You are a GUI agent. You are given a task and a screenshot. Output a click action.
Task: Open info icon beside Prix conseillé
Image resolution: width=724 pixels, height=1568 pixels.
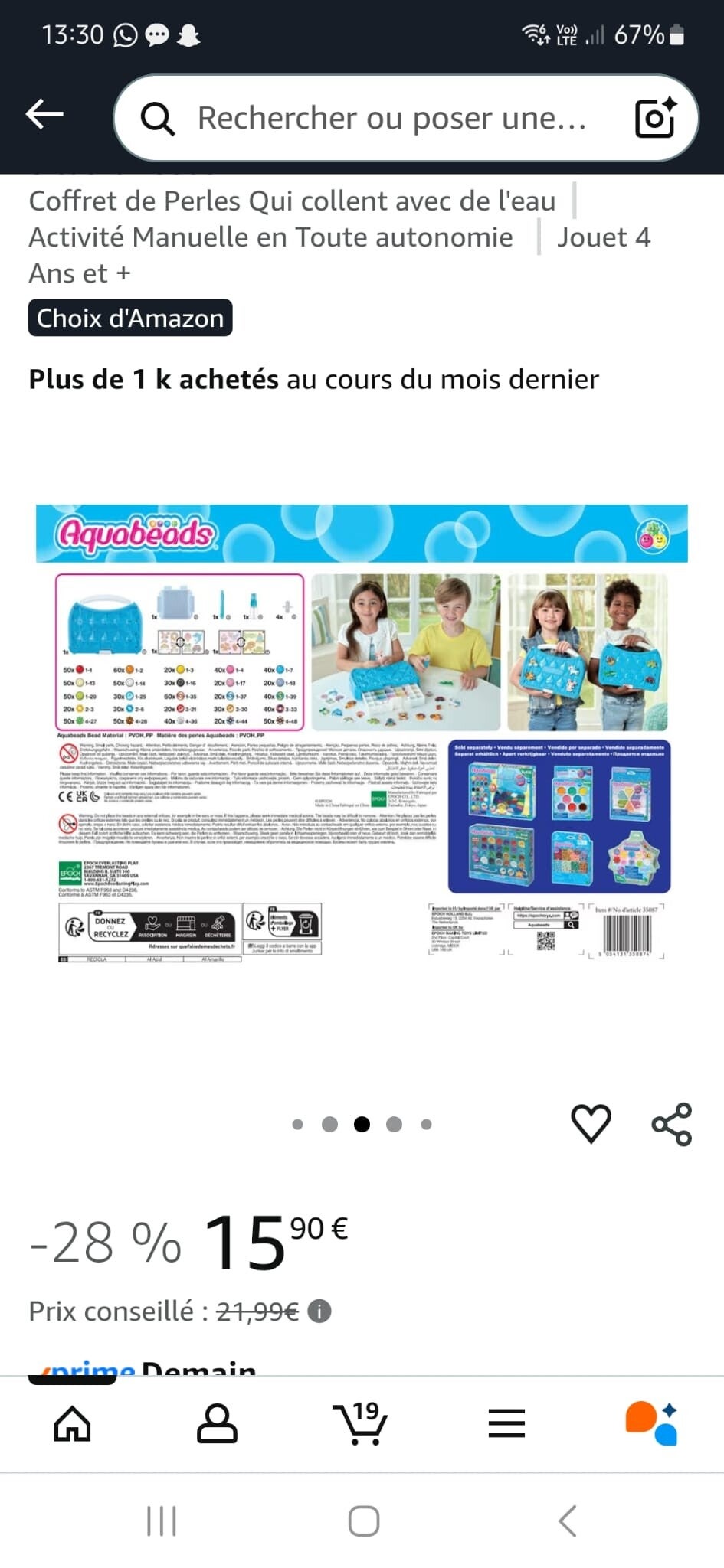pyautogui.click(x=319, y=1312)
